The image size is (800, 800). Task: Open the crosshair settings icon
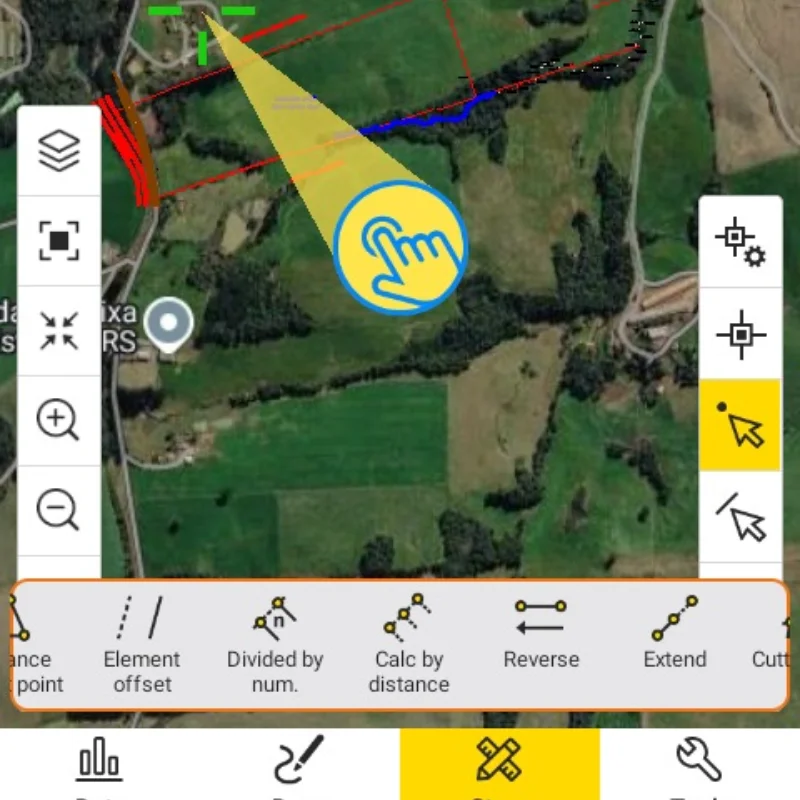click(x=739, y=243)
